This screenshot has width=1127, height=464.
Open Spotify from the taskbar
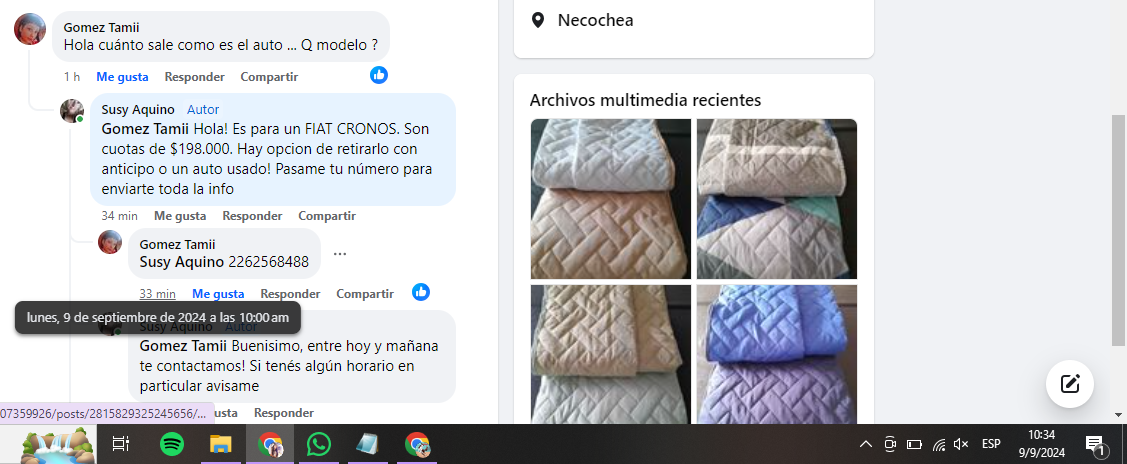pos(171,444)
